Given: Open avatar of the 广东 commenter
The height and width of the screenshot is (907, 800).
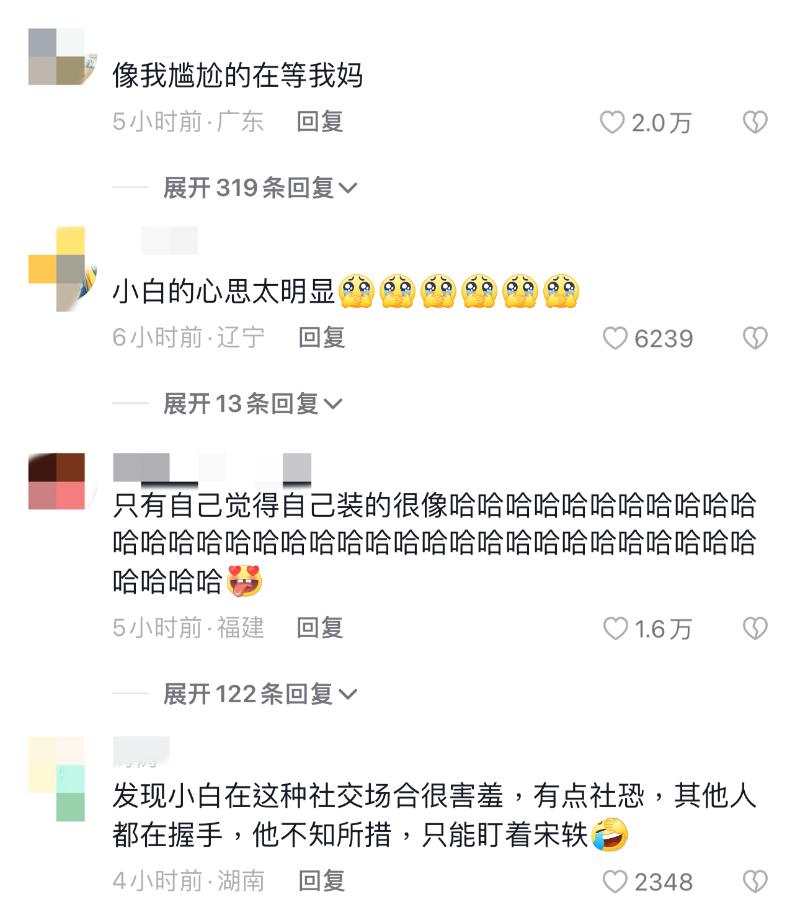Looking at the screenshot, I should pos(56,57).
